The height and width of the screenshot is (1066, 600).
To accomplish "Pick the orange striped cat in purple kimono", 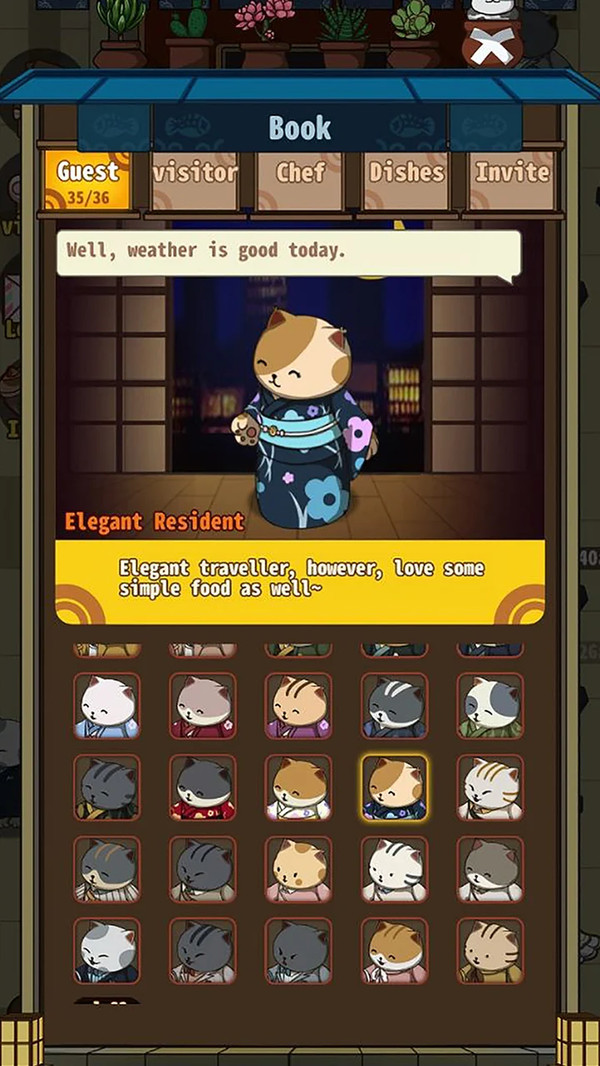I will [299, 705].
